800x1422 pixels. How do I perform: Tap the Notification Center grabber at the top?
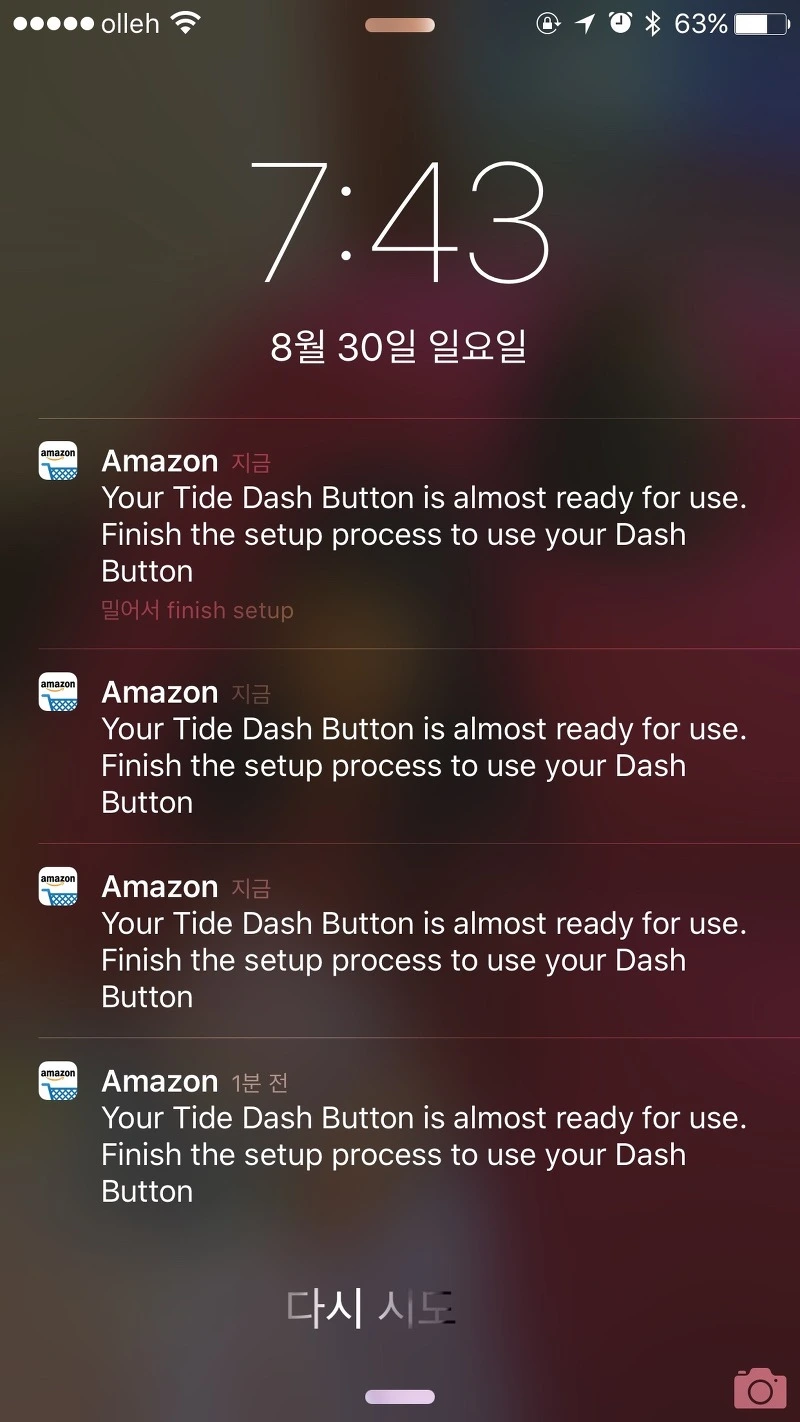pos(400,25)
